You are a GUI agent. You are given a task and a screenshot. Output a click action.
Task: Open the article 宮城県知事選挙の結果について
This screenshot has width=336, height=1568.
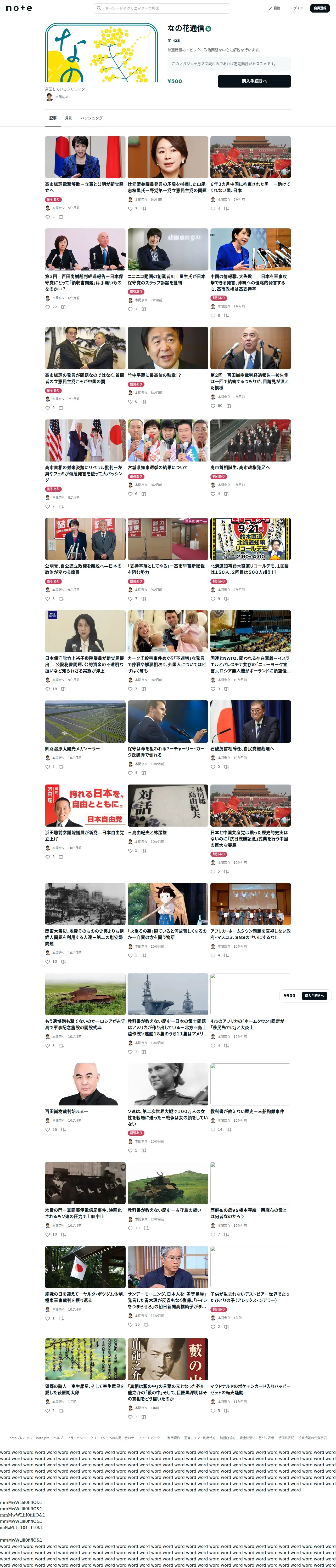(x=157, y=468)
